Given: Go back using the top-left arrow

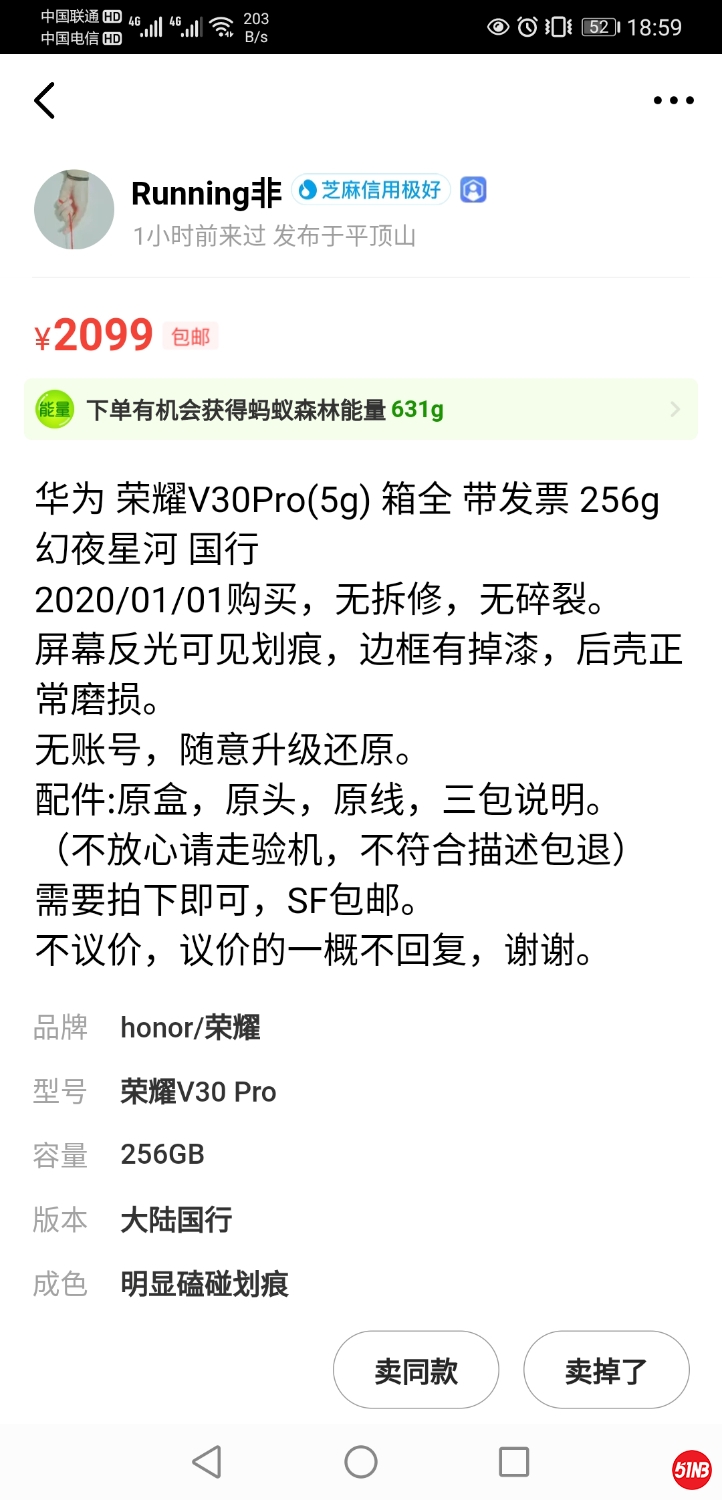Looking at the screenshot, I should click(44, 101).
